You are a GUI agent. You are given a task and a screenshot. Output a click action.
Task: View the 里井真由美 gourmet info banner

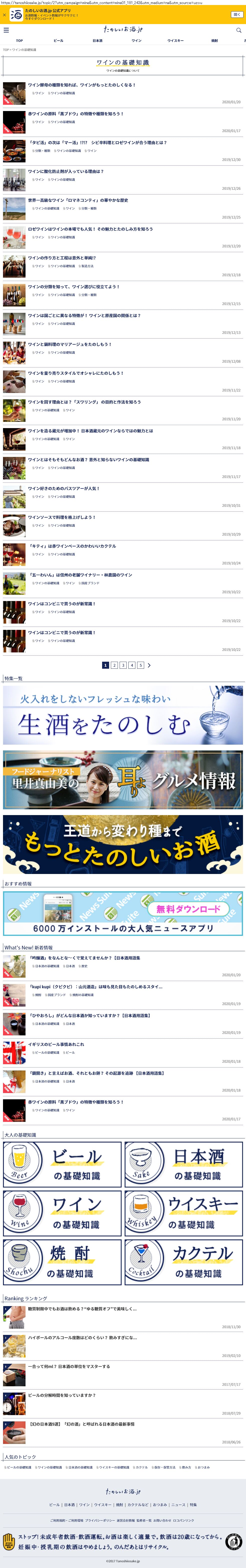point(123,780)
